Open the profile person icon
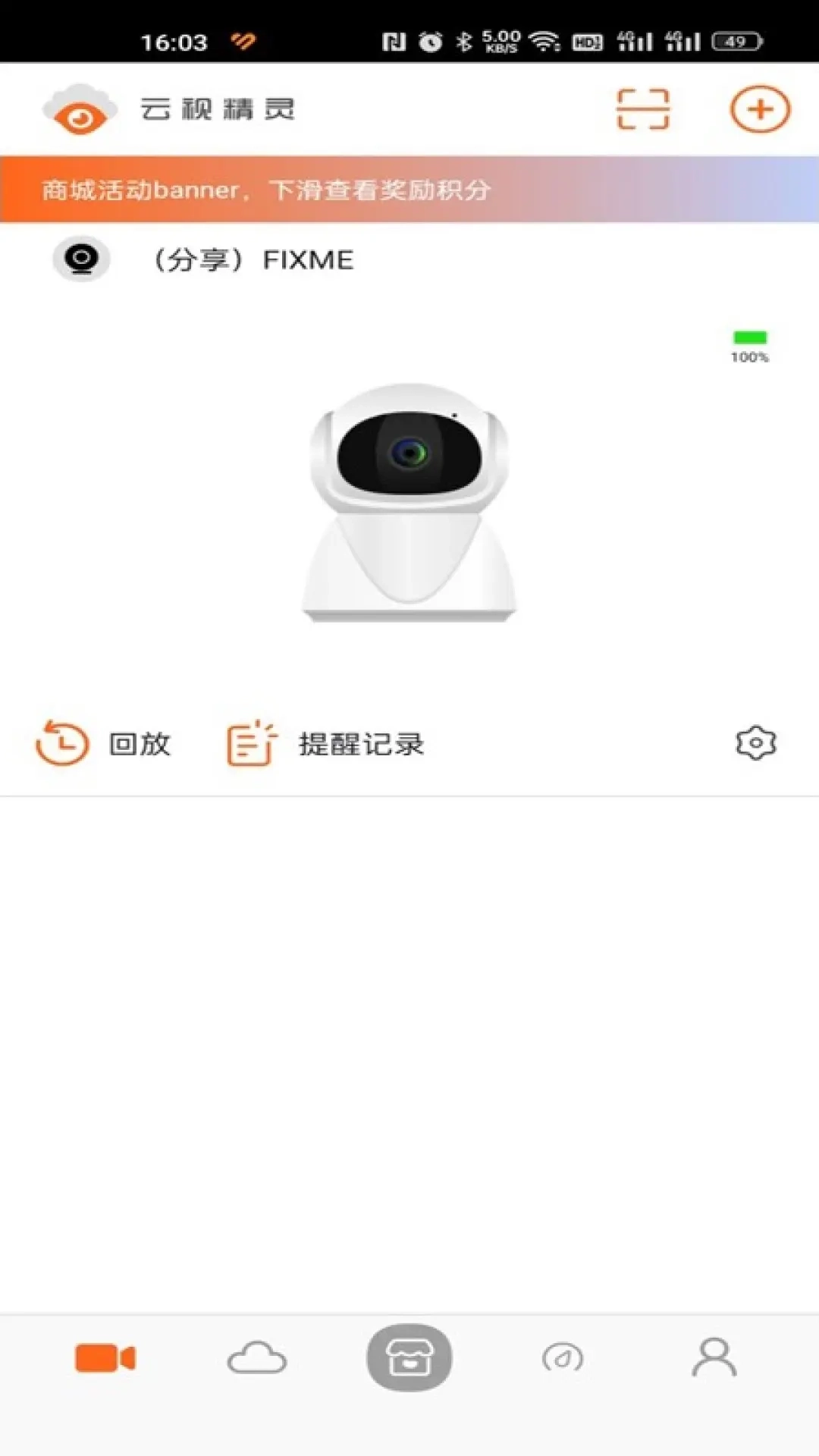Viewport: 819px width, 1456px height. 714,1357
